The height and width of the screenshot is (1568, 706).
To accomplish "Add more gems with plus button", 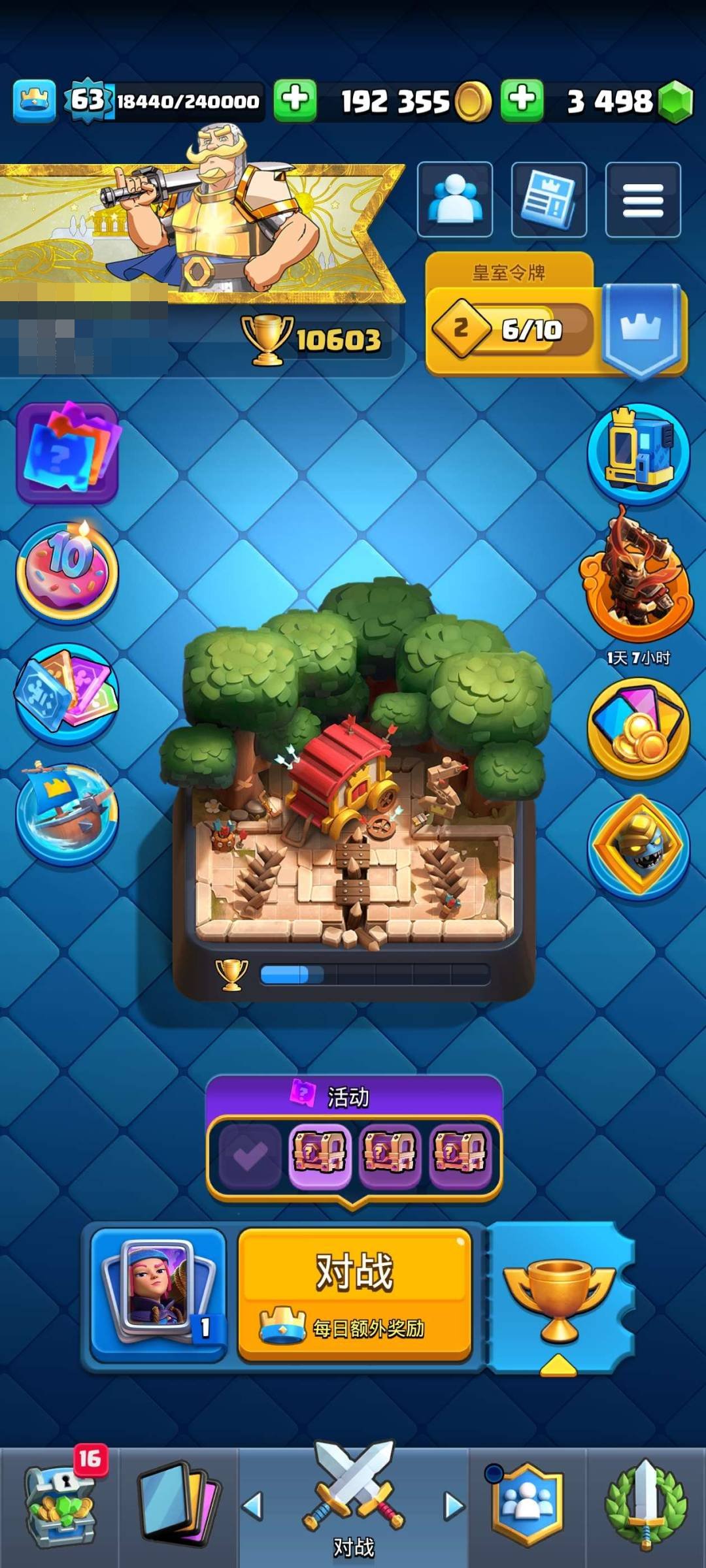I will (x=522, y=101).
